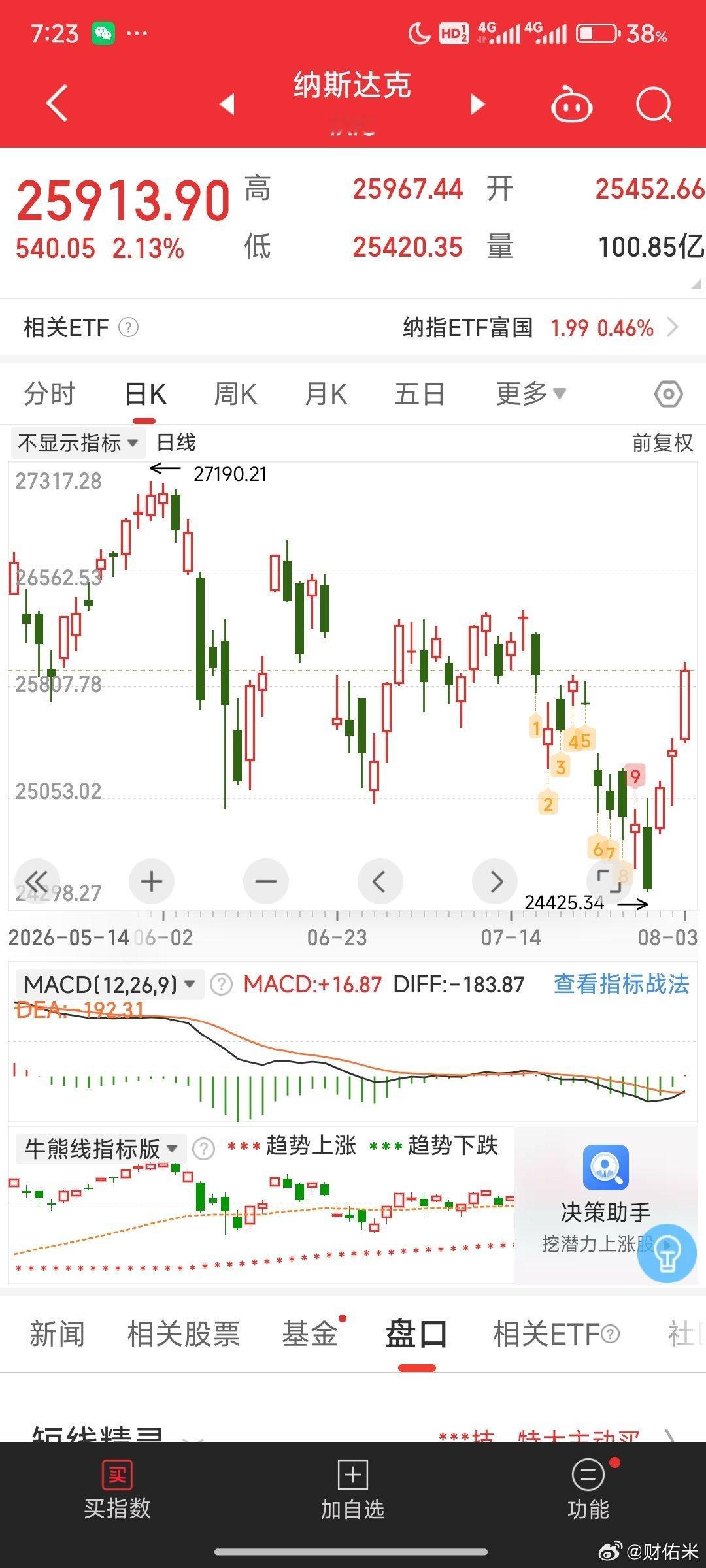Image resolution: width=706 pixels, height=1568 pixels.
Task: Switch to the 分时 chart tab
Action: [50, 394]
